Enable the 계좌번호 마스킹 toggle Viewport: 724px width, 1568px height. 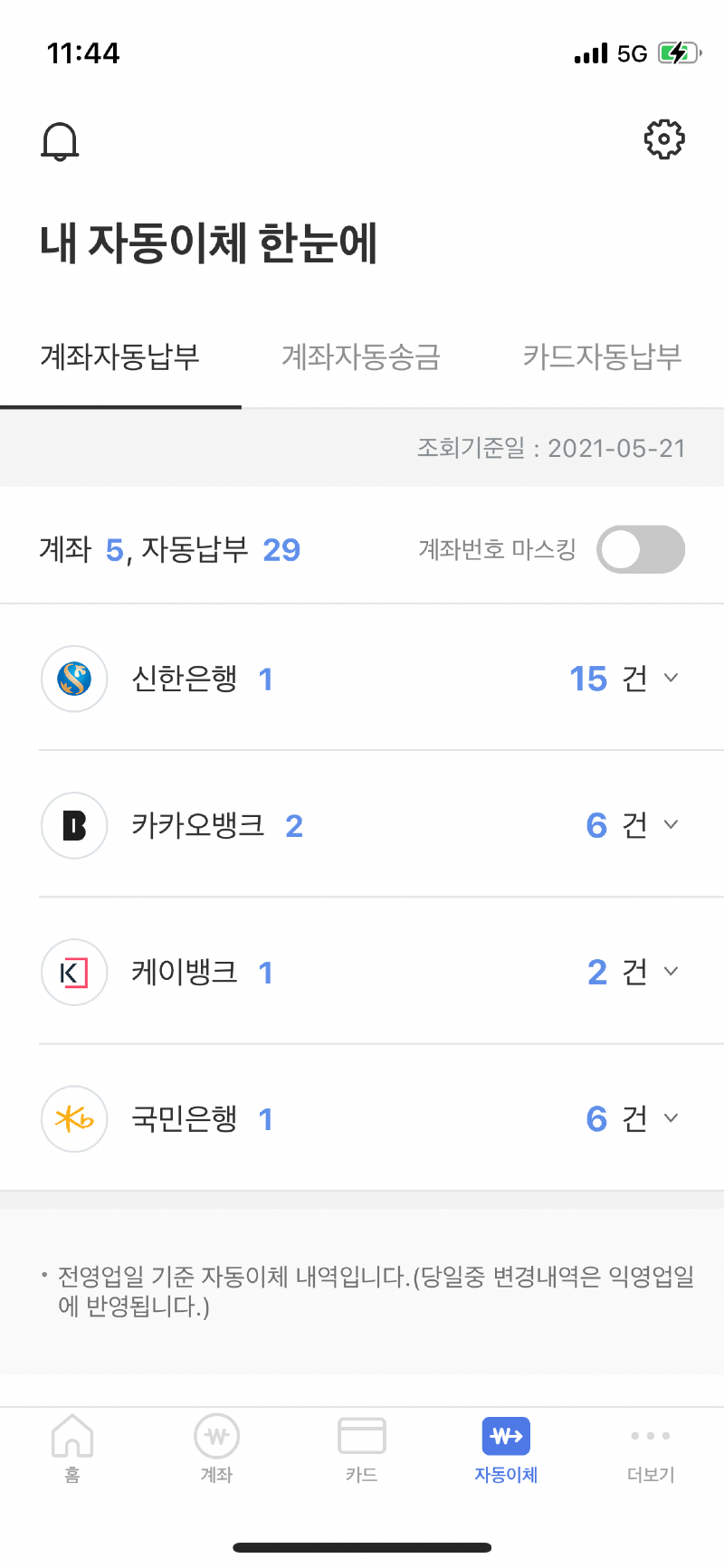tap(640, 549)
